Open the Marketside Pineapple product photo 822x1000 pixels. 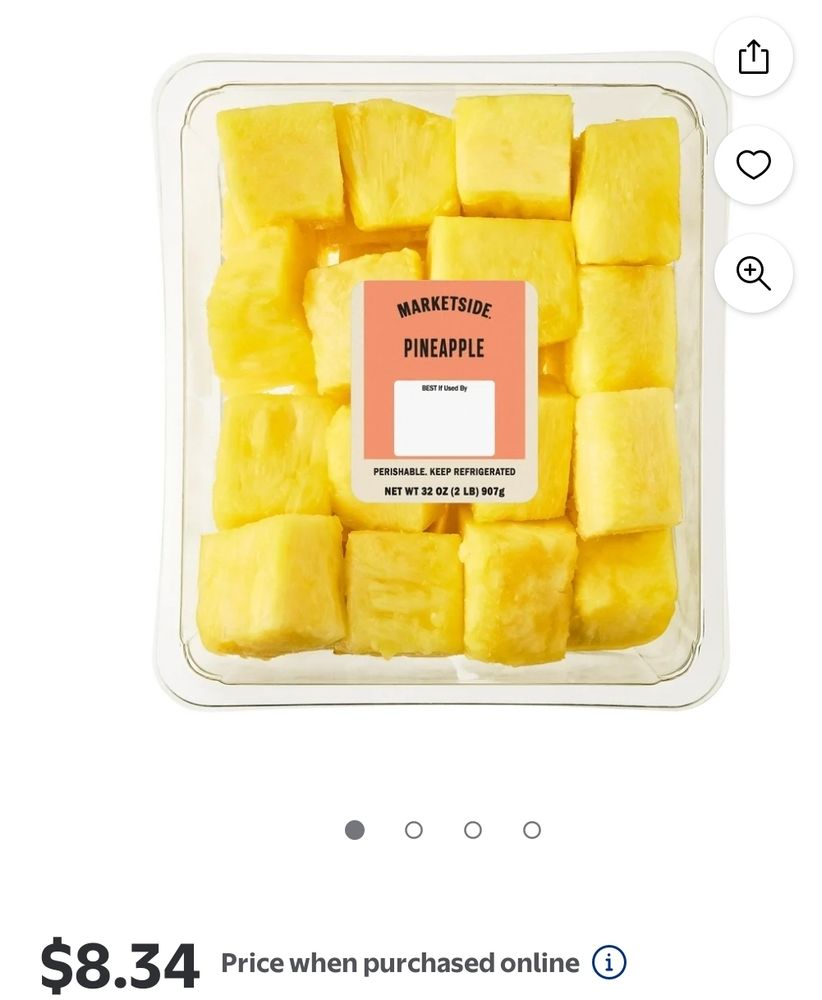tap(440, 380)
